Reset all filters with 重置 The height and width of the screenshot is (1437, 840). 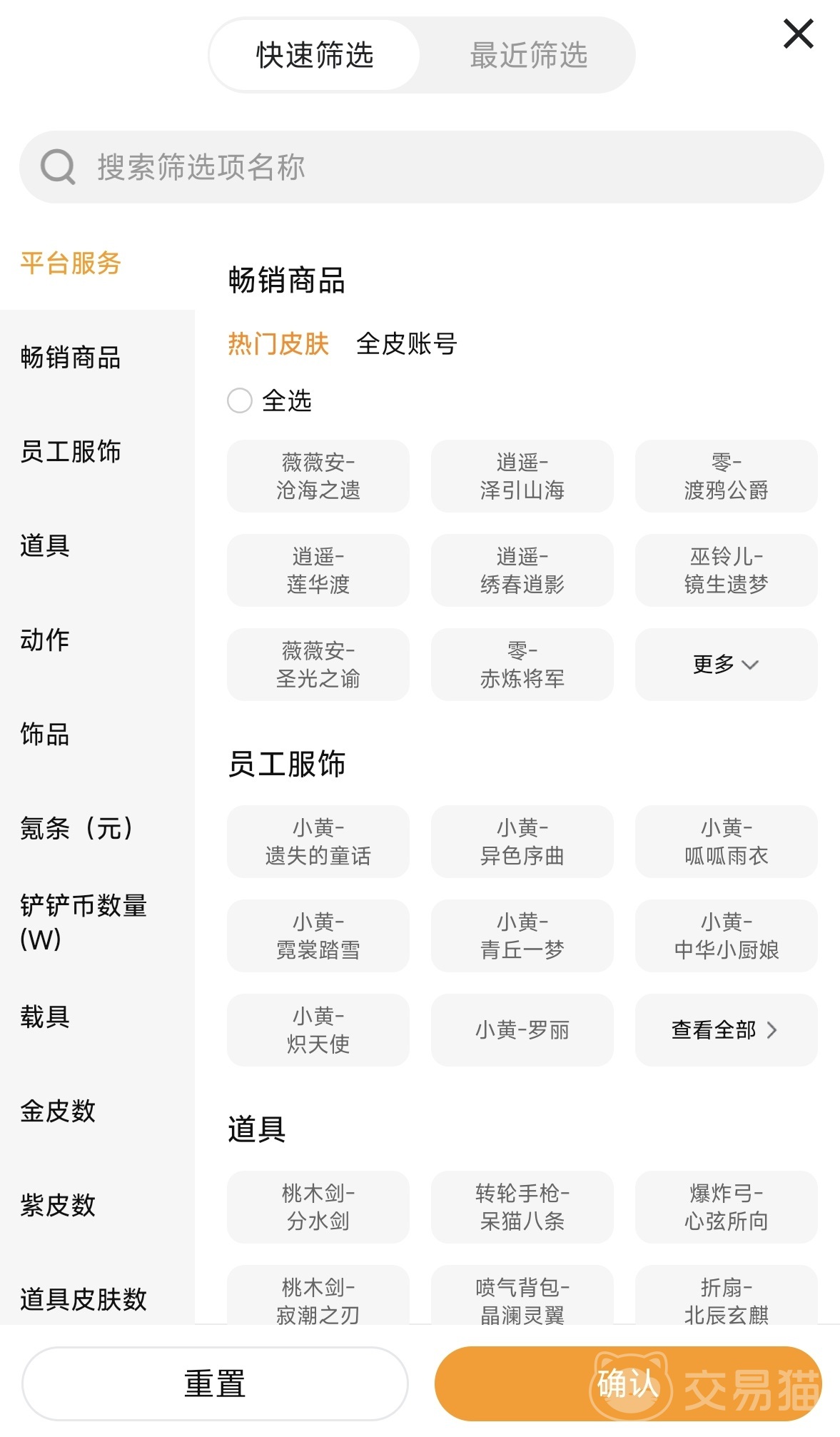pyautogui.click(x=215, y=1383)
